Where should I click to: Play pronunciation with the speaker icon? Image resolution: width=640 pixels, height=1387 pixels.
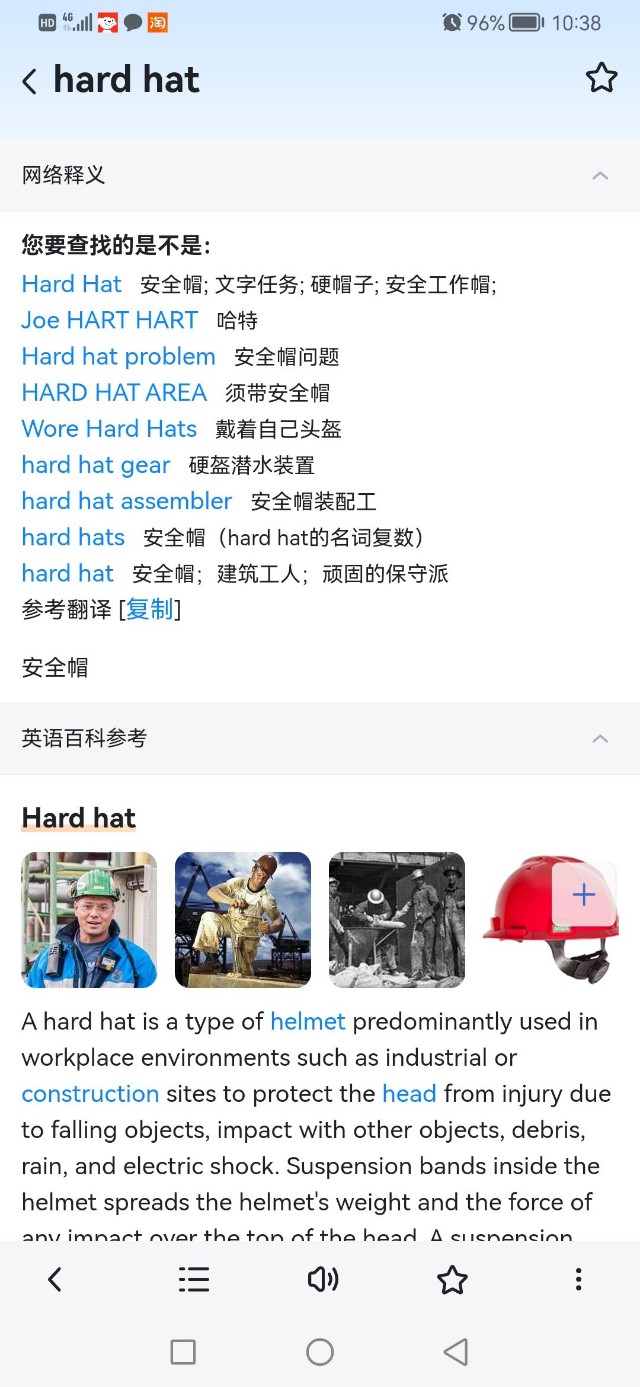point(322,1279)
